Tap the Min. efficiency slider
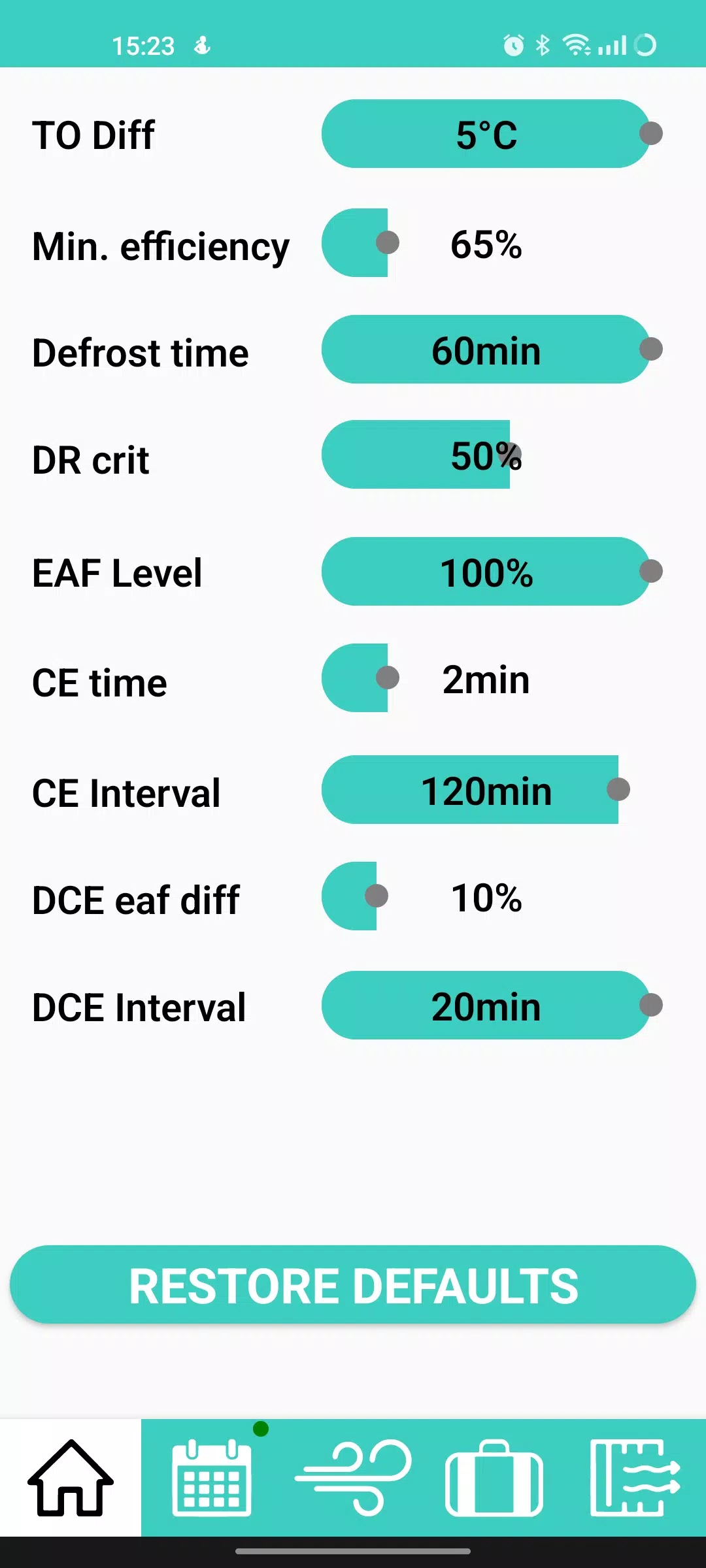Viewport: 706px width, 1568px height. pyautogui.click(x=486, y=243)
